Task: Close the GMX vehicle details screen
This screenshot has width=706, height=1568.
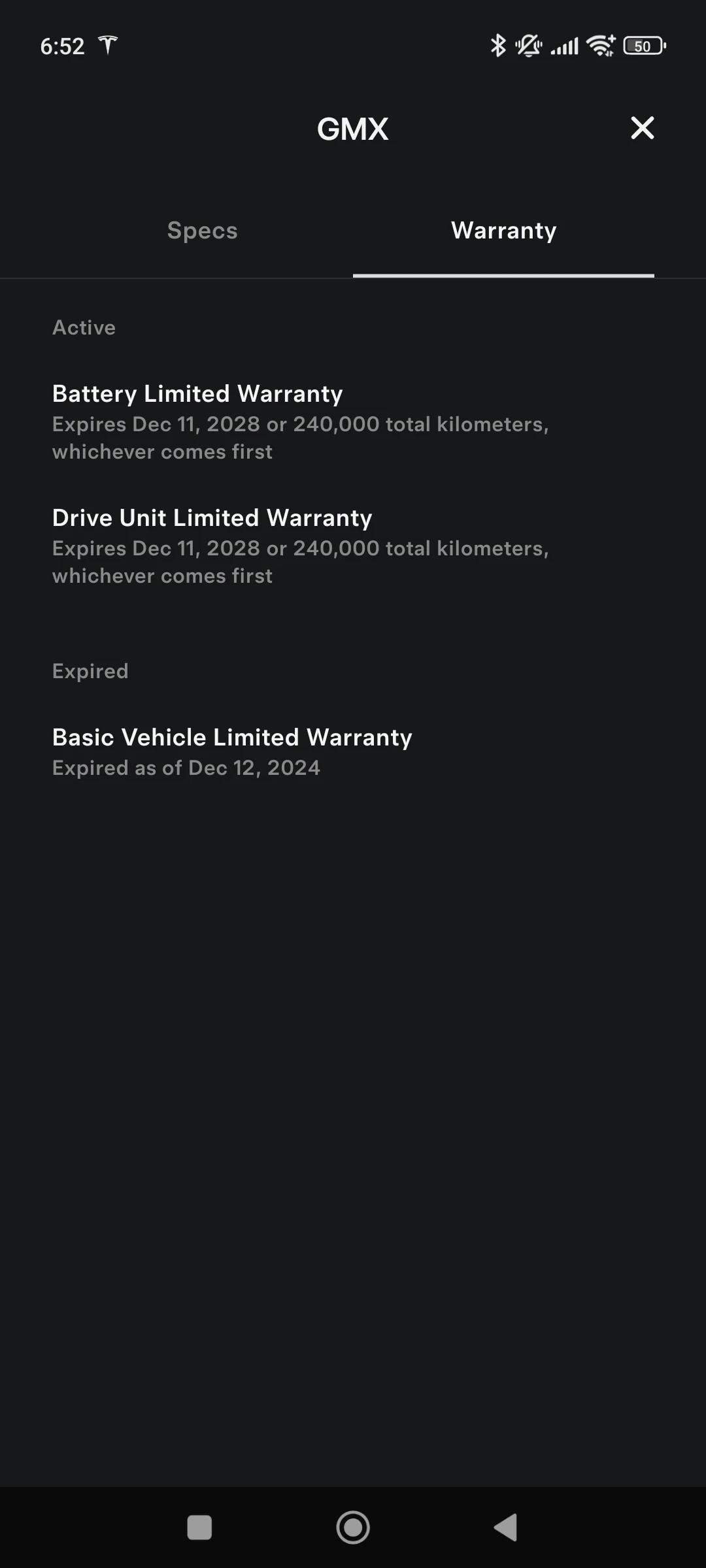Action: coord(642,128)
